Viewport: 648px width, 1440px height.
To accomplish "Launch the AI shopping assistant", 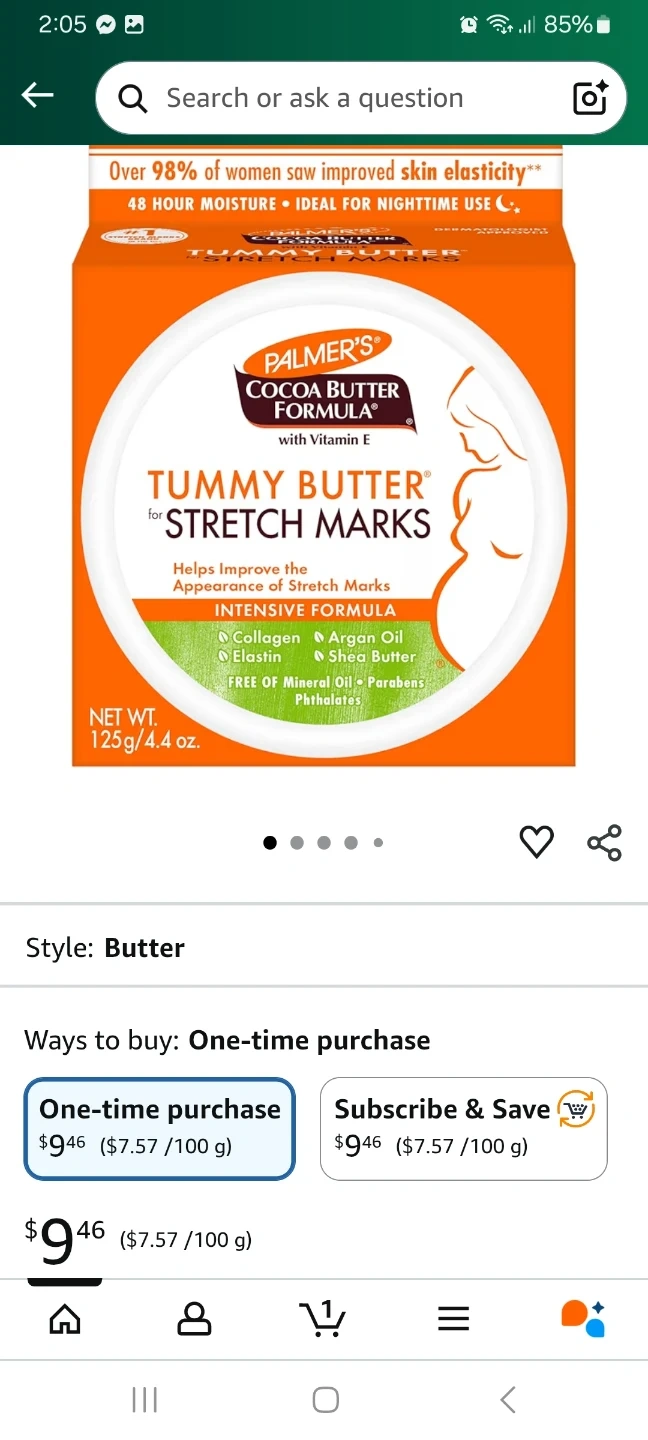I will [583, 1319].
